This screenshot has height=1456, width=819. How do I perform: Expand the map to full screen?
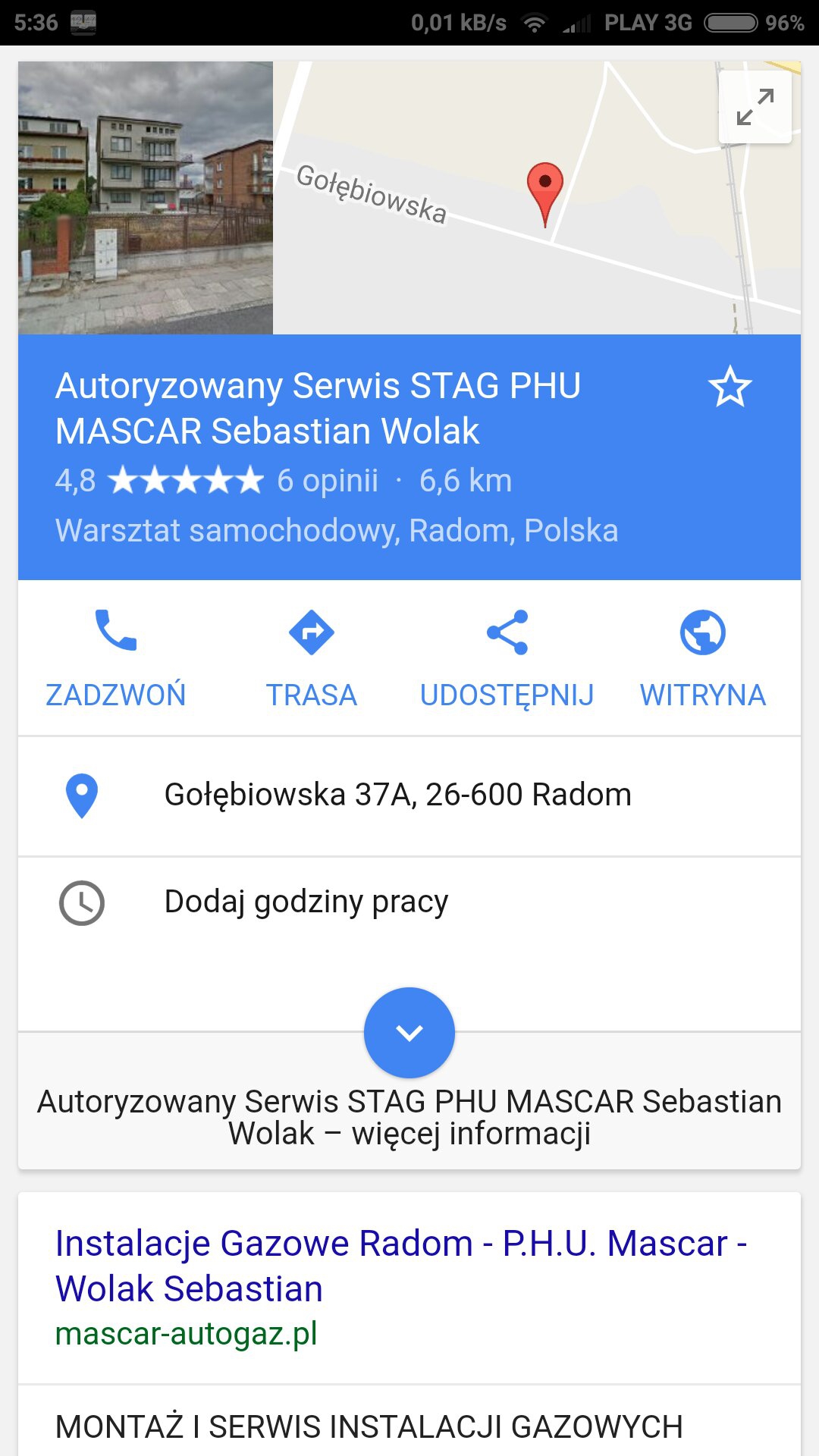pyautogui.click(x=755, y=107)
